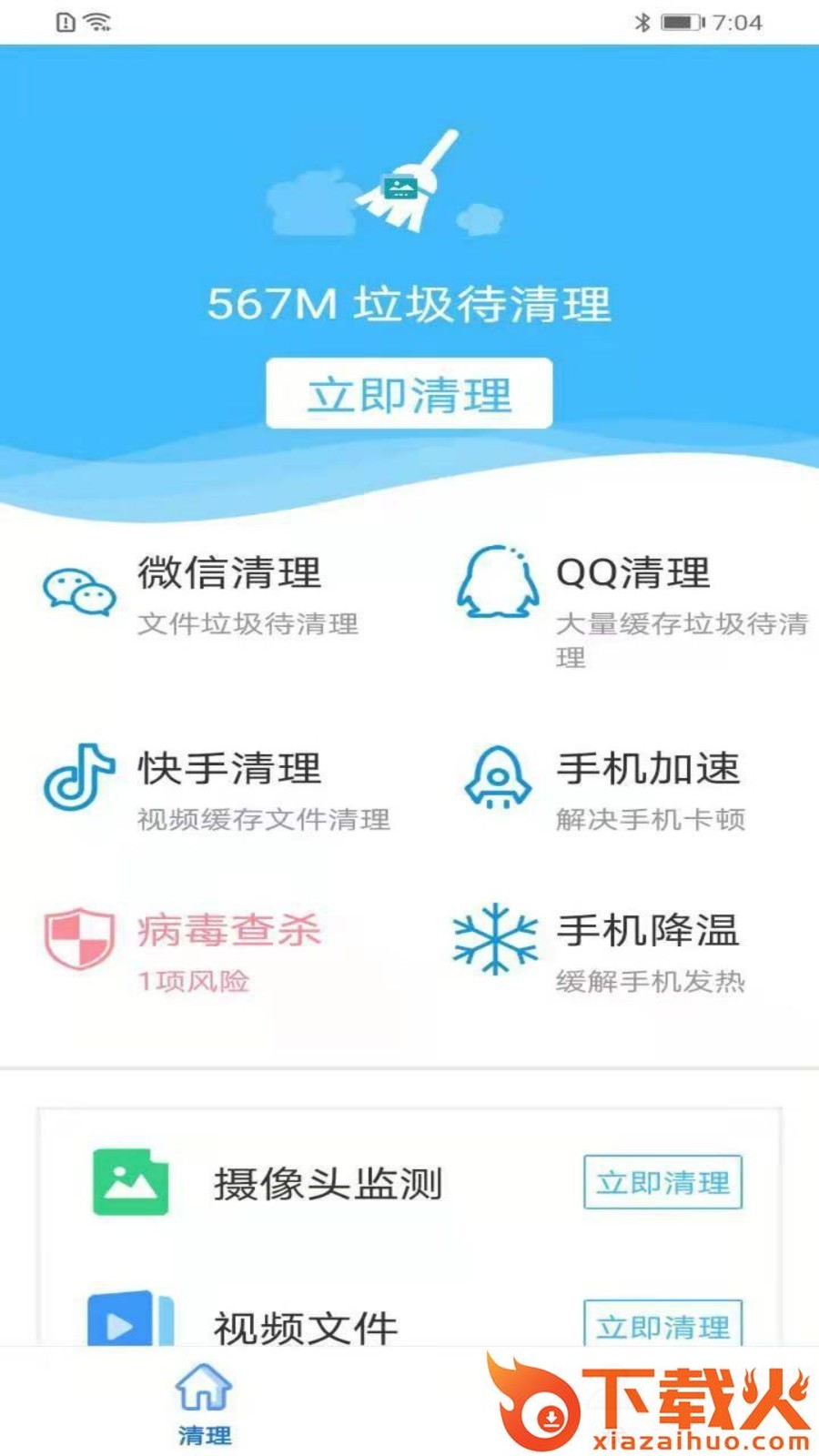Tap the main 立即清理 button under 567M
This screenshot has width=819, height=1456.
pos(409,394)
